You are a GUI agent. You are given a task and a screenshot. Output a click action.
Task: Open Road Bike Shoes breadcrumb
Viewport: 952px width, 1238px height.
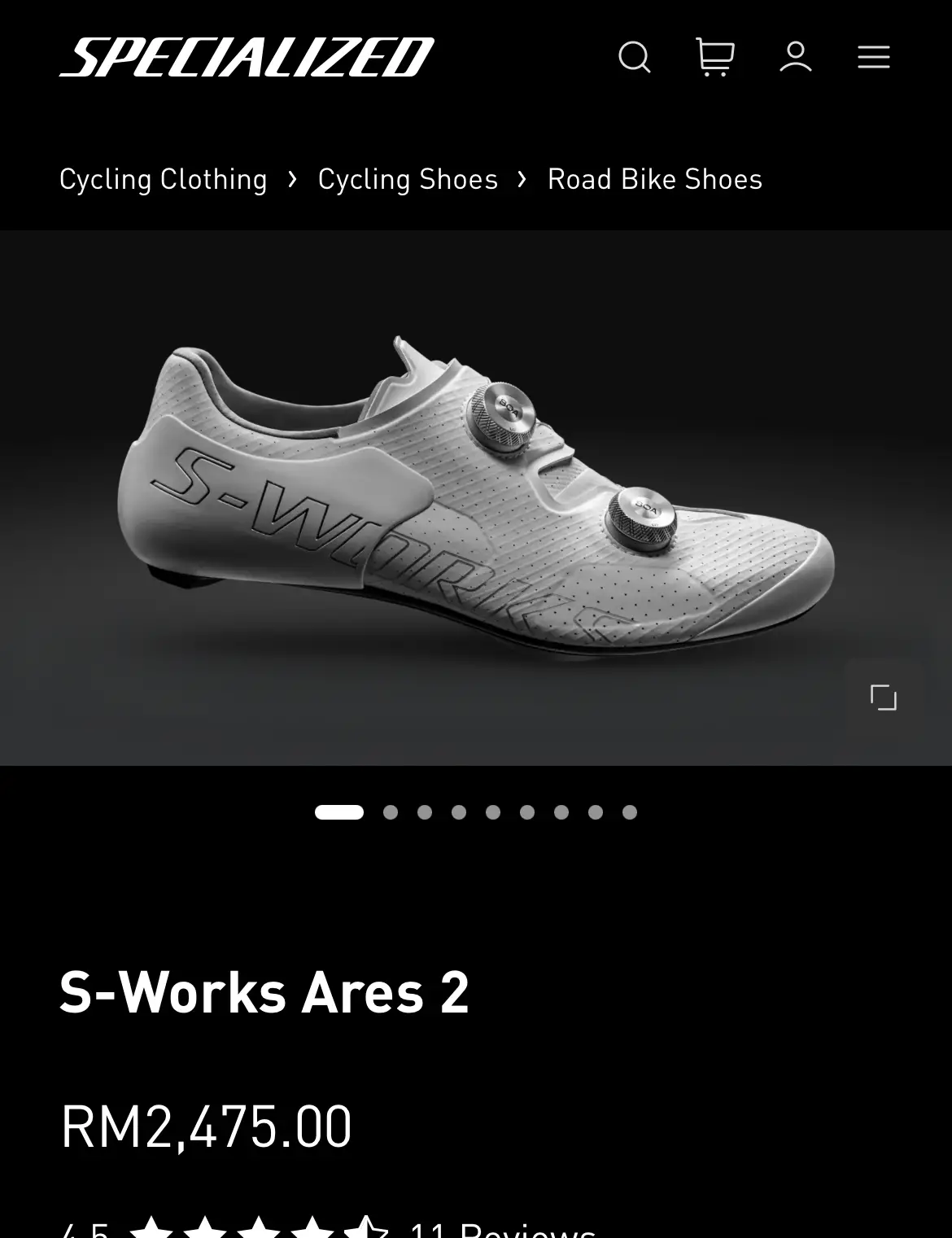[x=655, y=179]
